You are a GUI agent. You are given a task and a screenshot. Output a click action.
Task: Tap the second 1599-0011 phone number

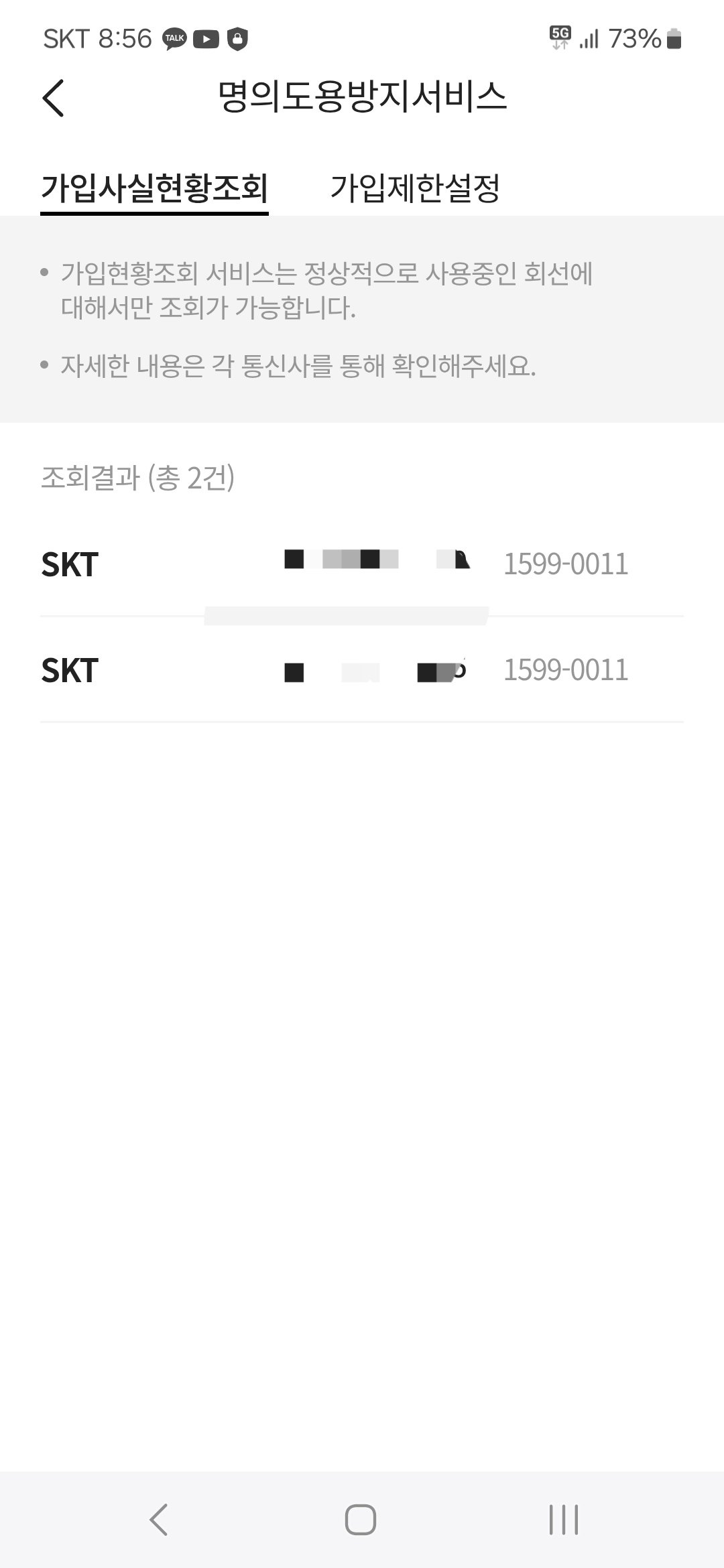point(566,671)
